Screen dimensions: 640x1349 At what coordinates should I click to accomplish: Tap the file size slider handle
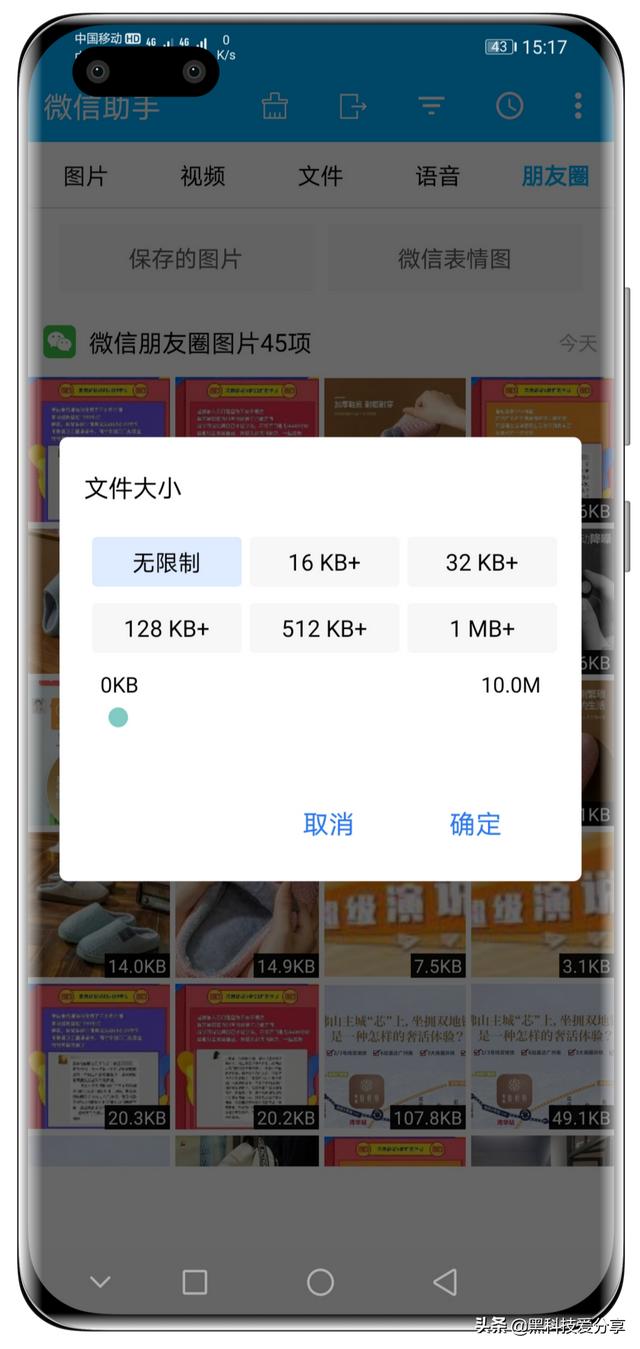click(118, 717)
